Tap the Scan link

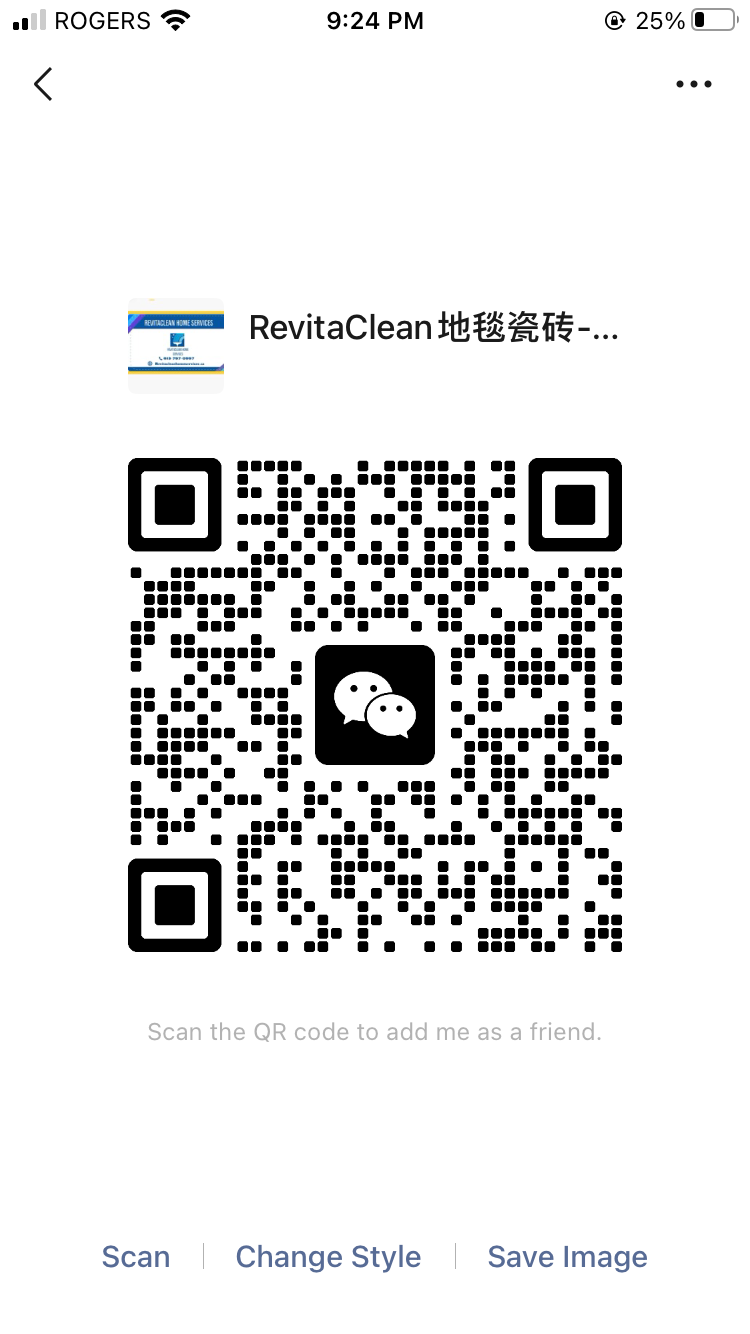tap(136, 1257)
